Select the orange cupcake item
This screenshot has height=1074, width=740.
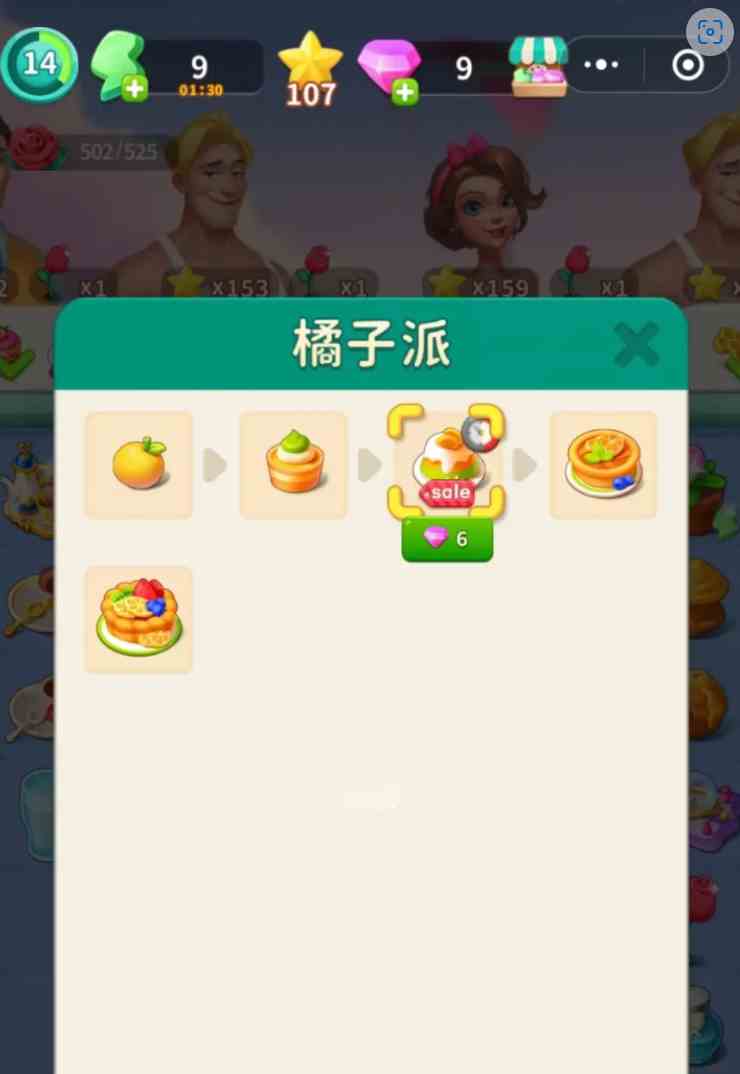(x=293, y=465)
